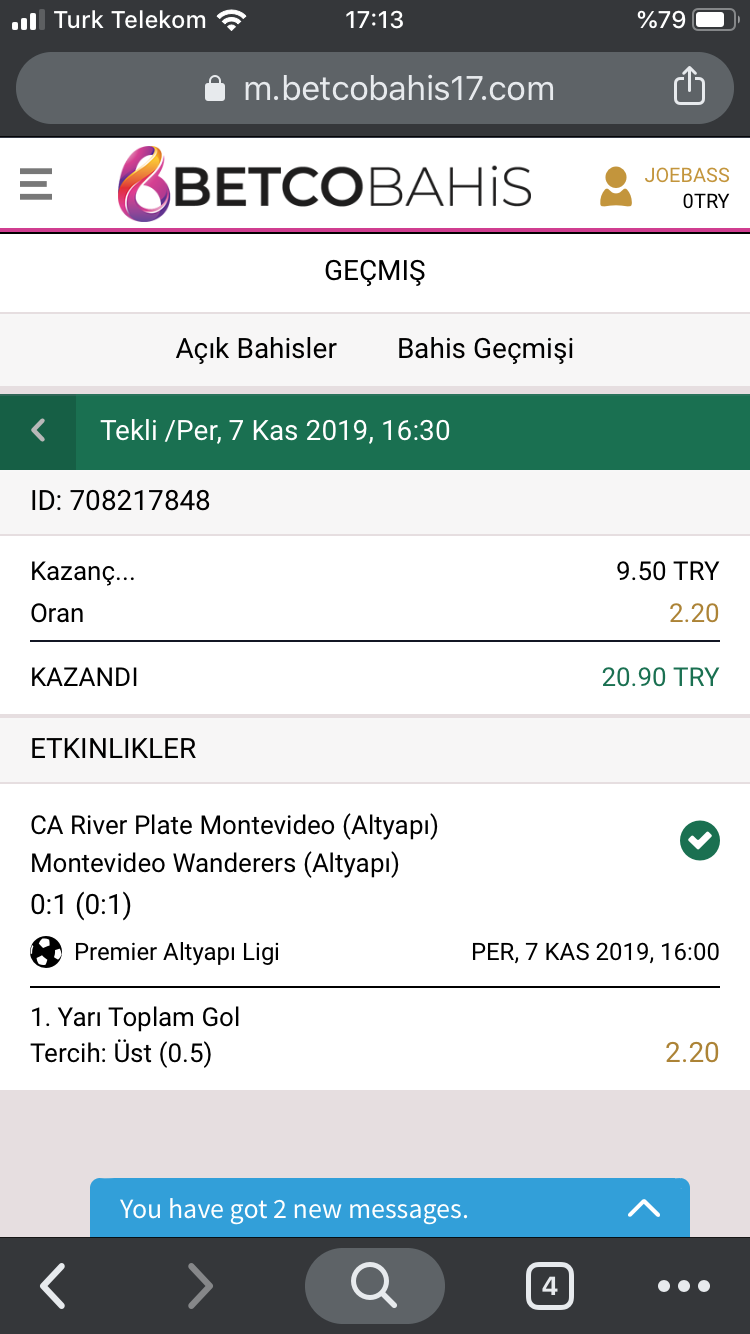
Task: Go back in the browser
Action: (x=53, y=1286)
